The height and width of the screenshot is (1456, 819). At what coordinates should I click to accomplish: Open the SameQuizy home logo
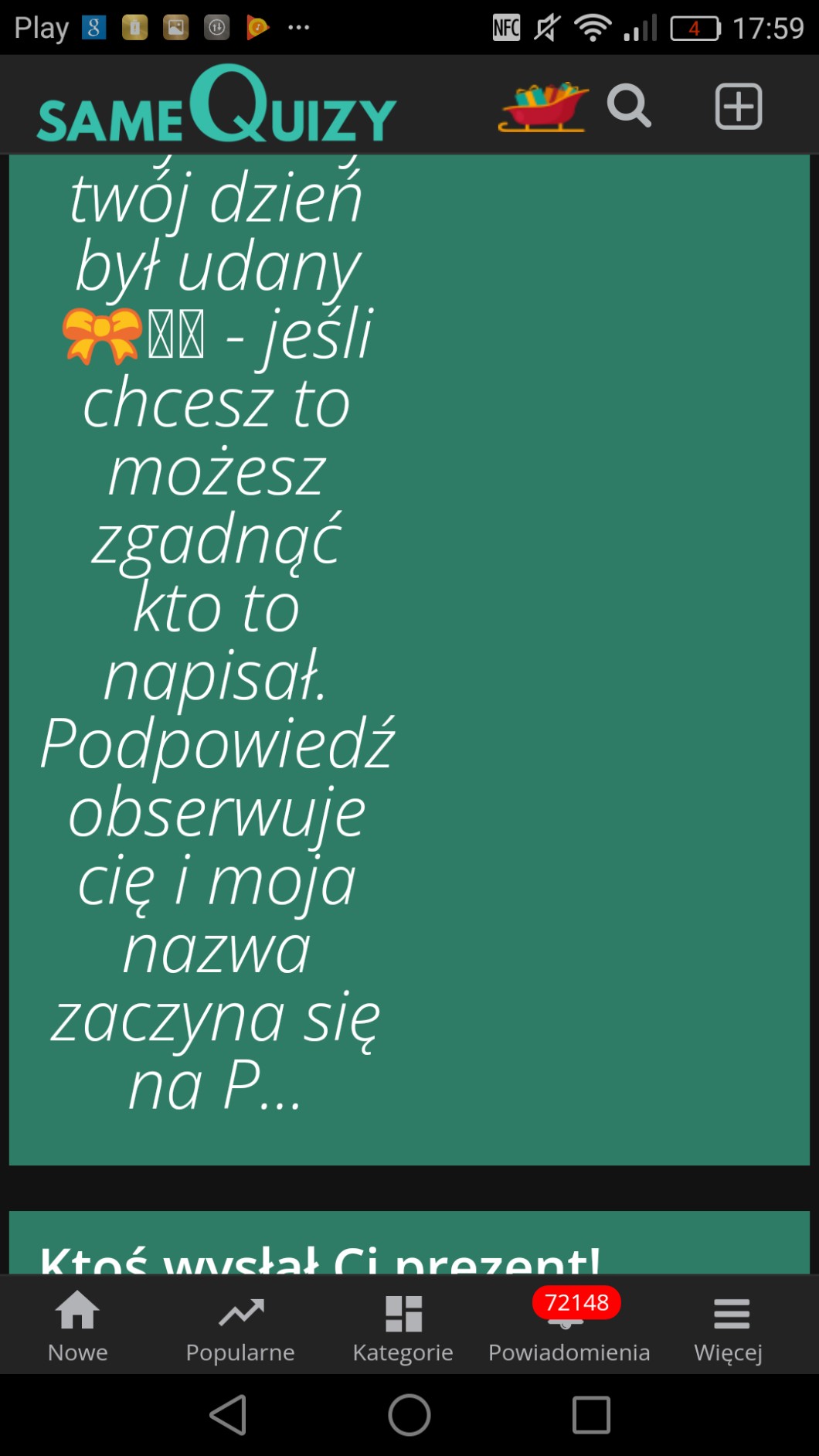click(x=216, y=104)
